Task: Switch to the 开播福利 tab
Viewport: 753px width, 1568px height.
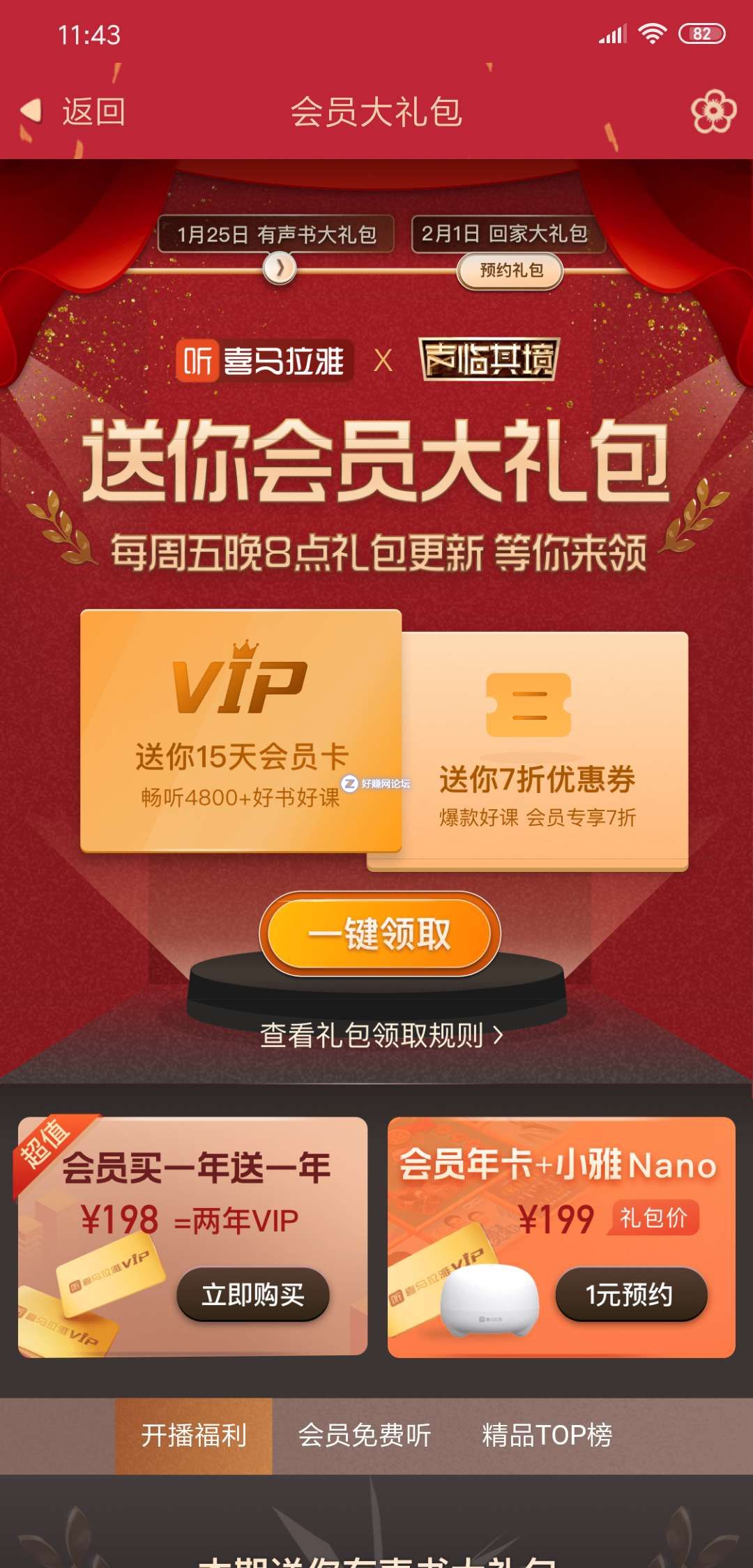Action: [194, 1435]
